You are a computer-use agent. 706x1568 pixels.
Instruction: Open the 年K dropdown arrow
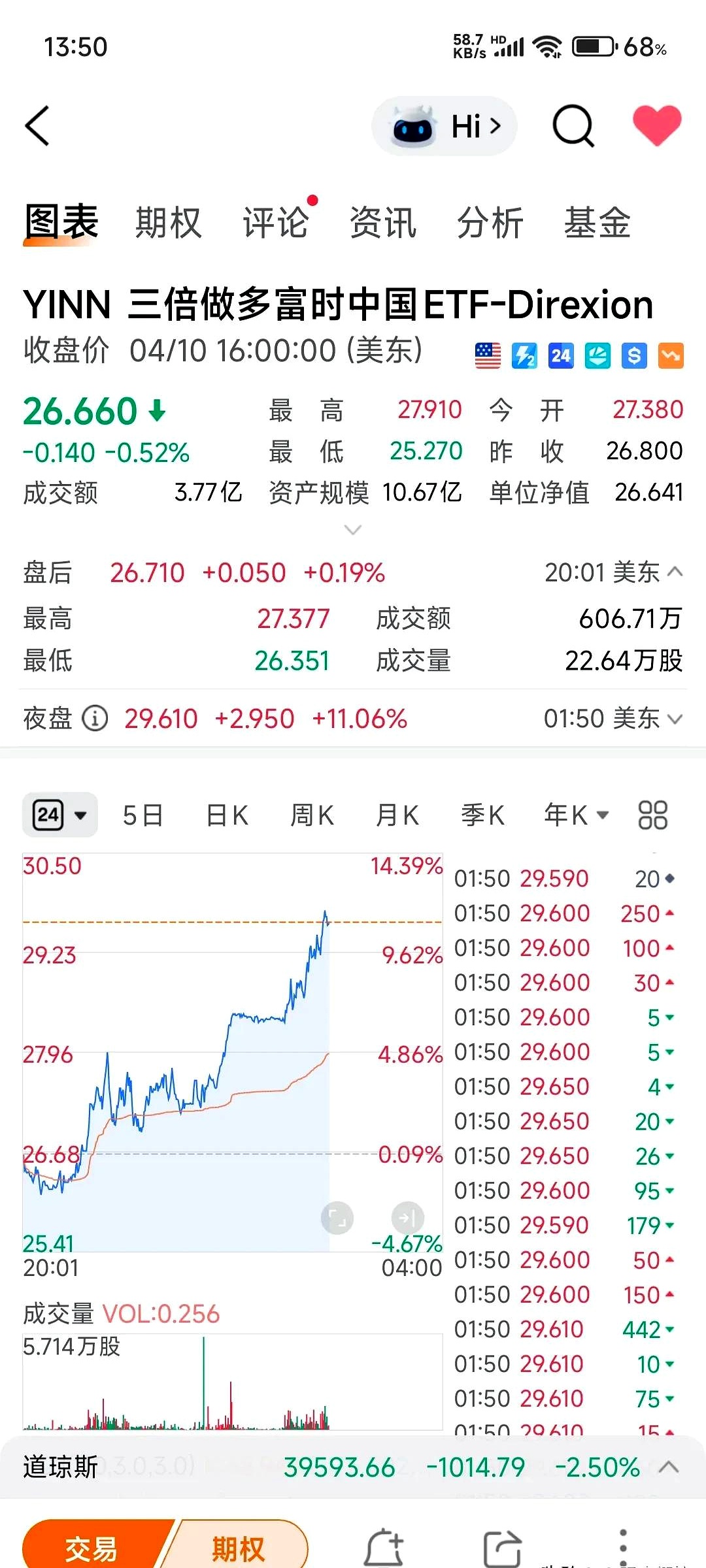(603, 815)
